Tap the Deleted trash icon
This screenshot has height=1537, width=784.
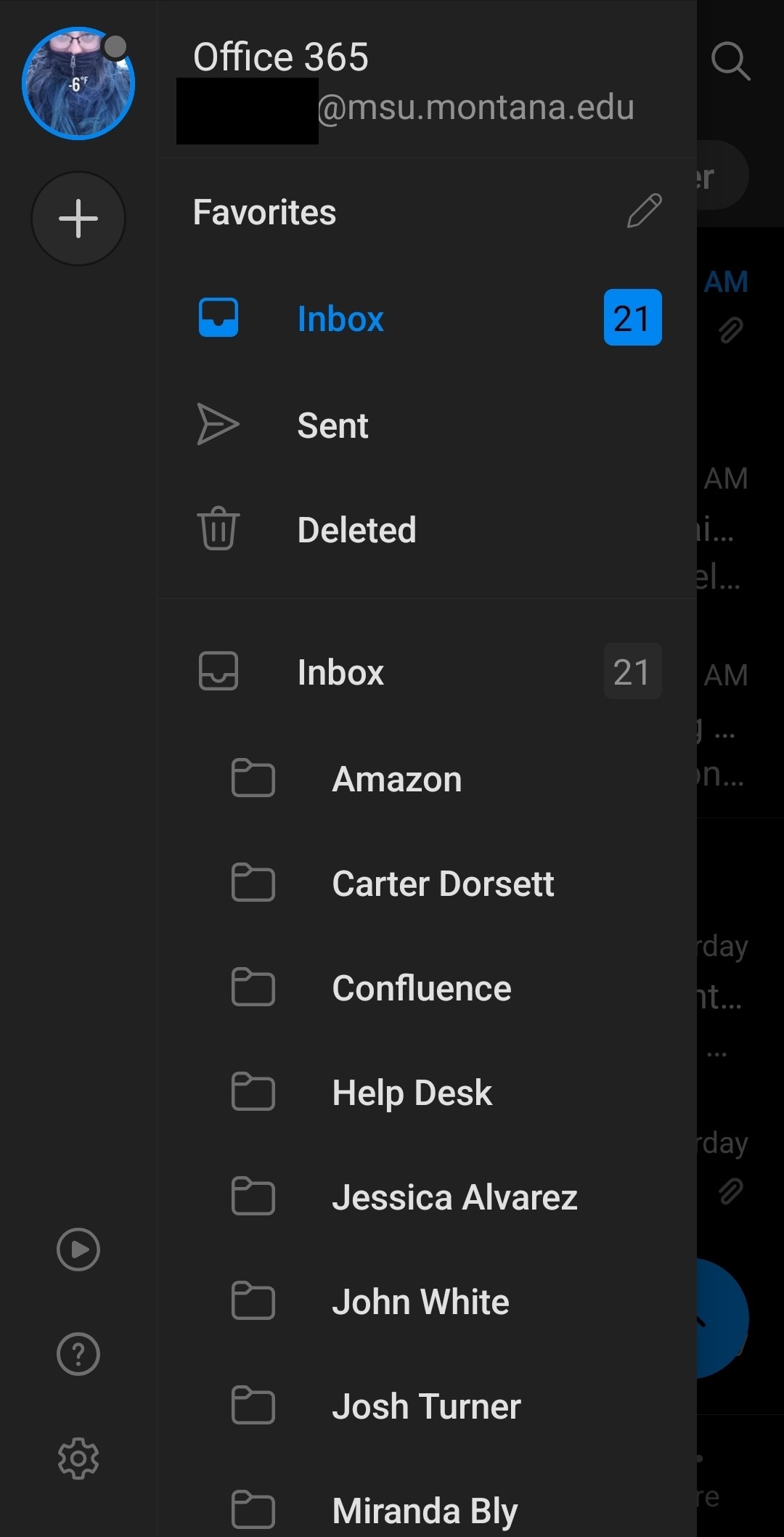[x=218, y=529]
